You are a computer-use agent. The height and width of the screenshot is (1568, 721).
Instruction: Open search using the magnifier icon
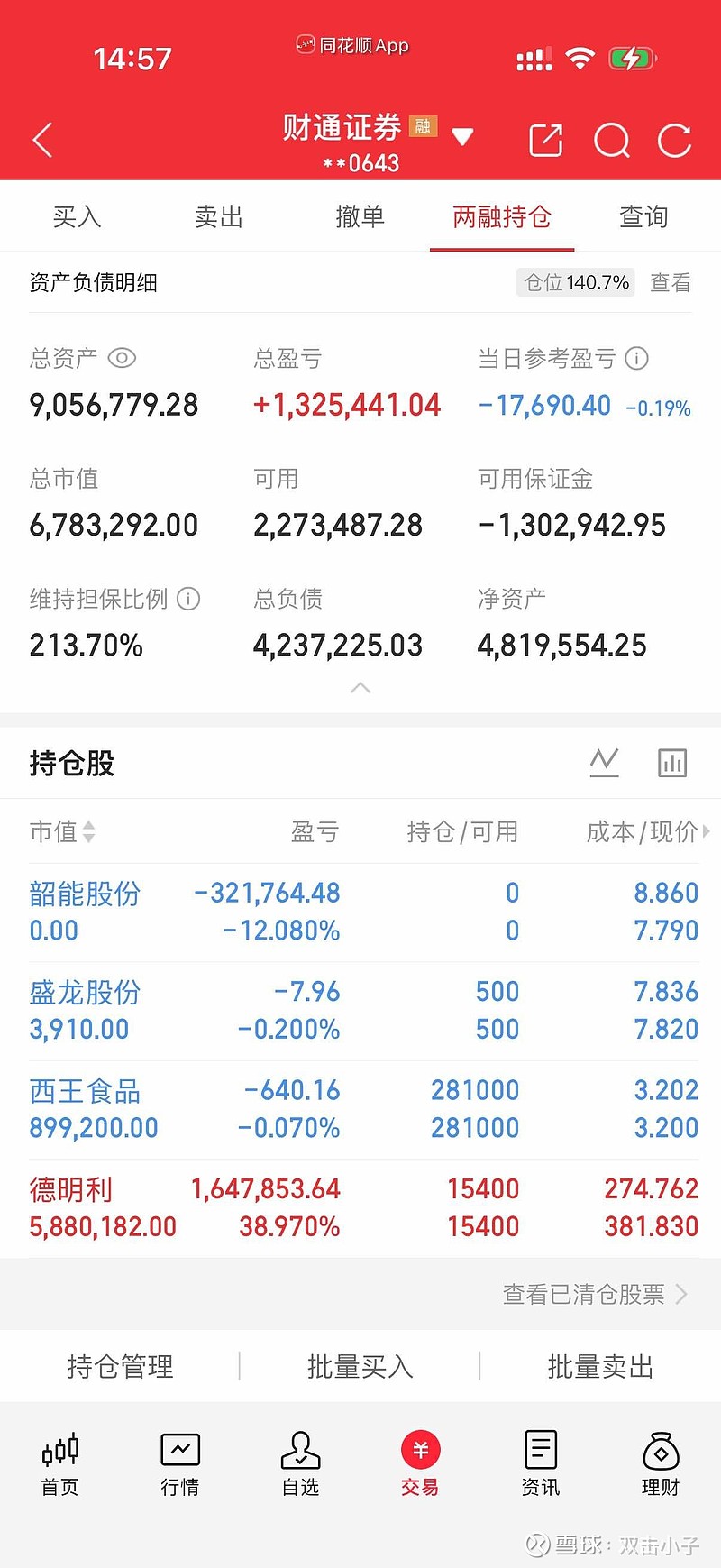[612, 141]
